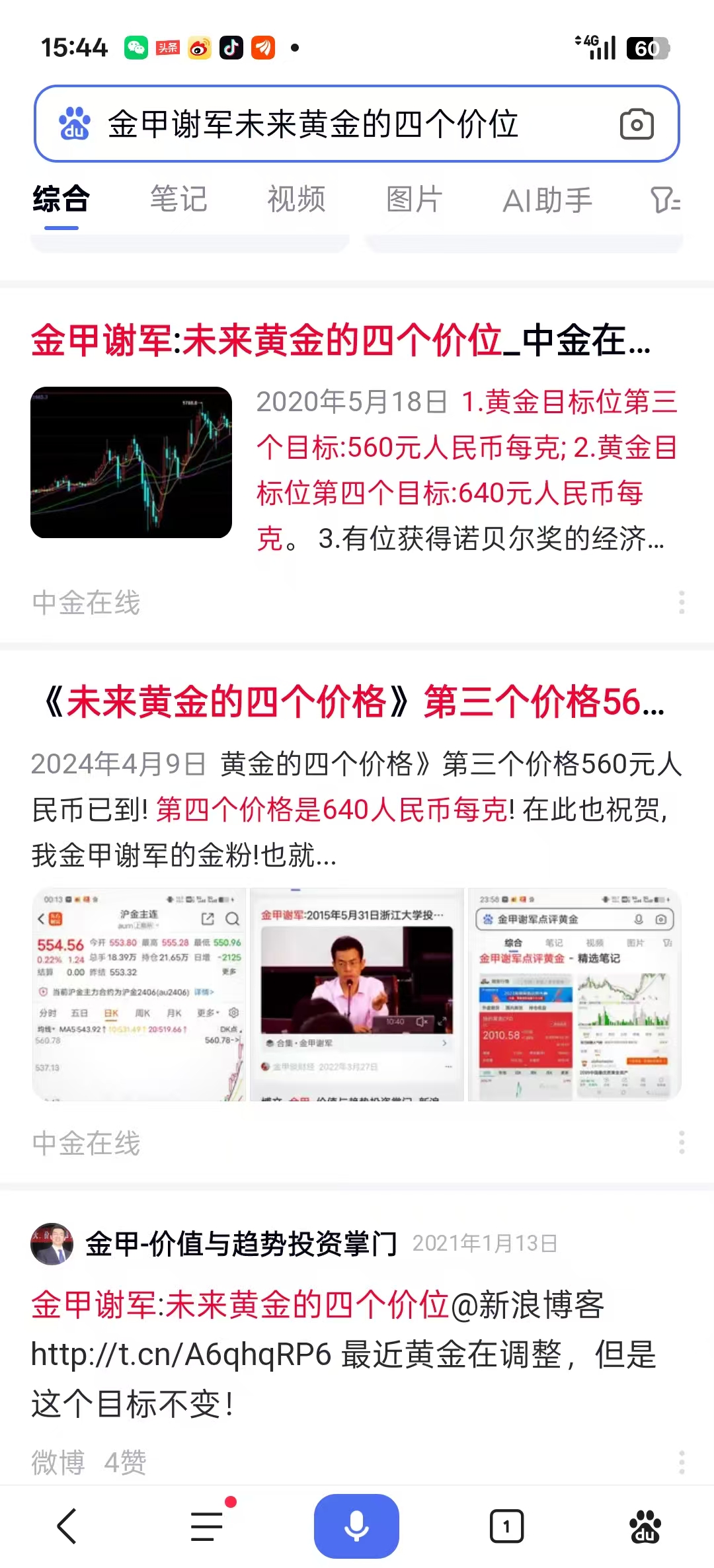Switch to the 笔记 tab
714x1568 pixels.
click(x=178, y=199)
